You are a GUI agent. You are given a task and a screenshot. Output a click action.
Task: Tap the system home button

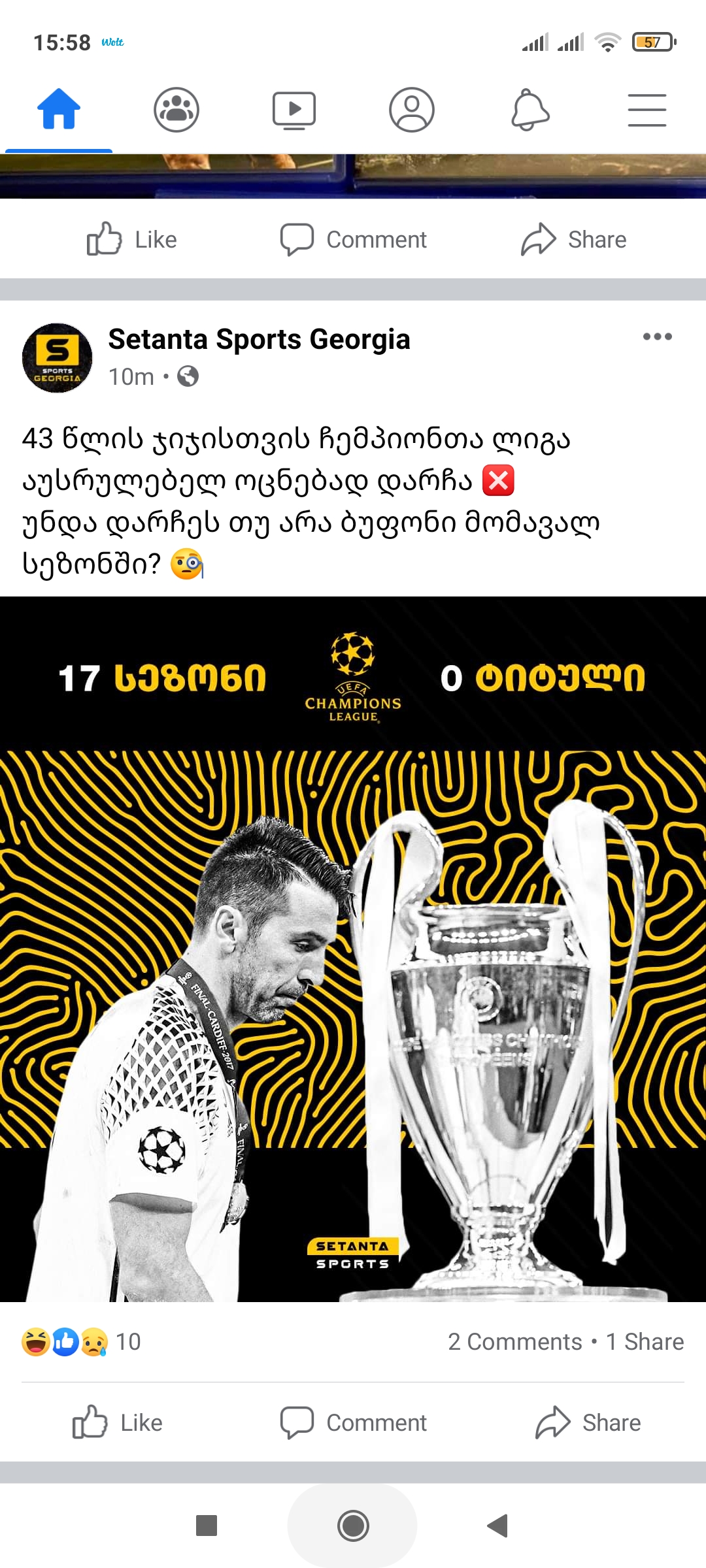coord(353,1526)
